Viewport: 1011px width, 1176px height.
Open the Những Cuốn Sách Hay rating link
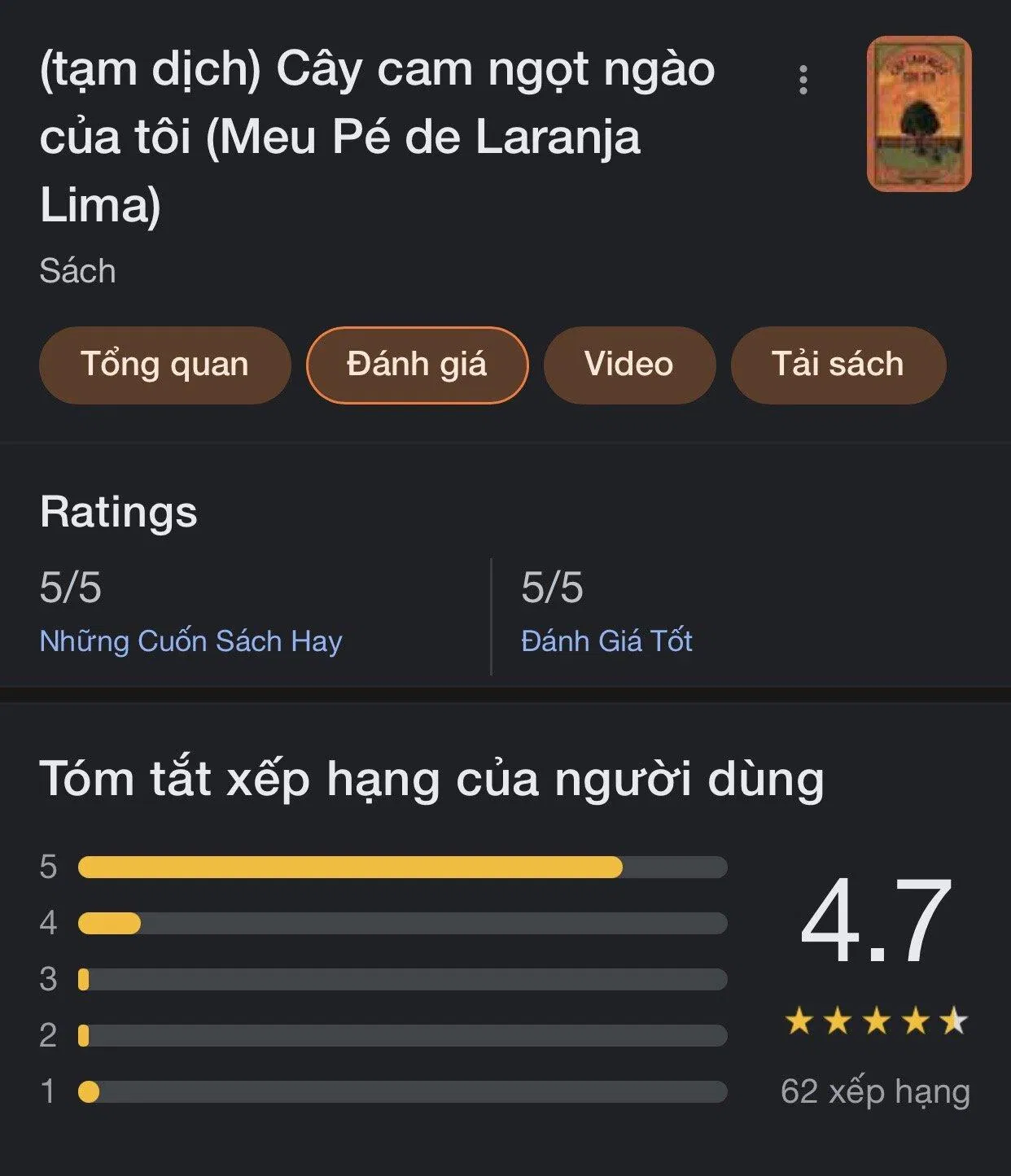(x=190, y=641)
